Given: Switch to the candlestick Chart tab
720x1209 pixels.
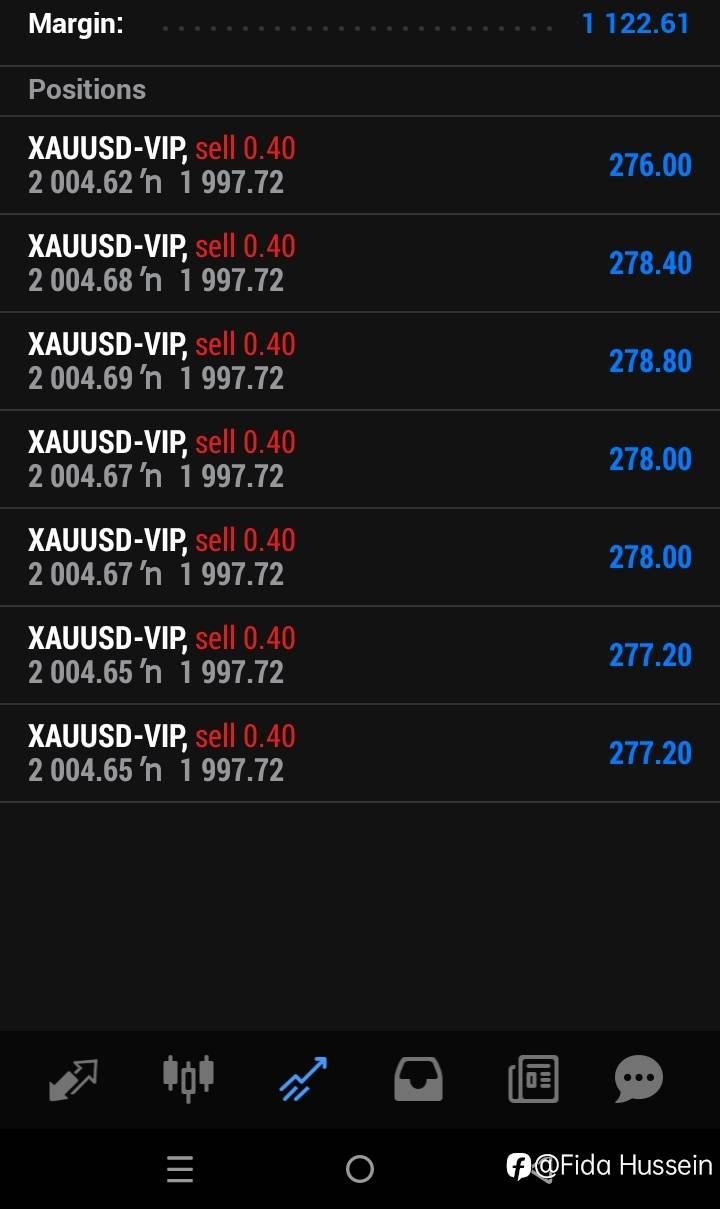Looking at the screenshot, I should [x=188, y=1079].
